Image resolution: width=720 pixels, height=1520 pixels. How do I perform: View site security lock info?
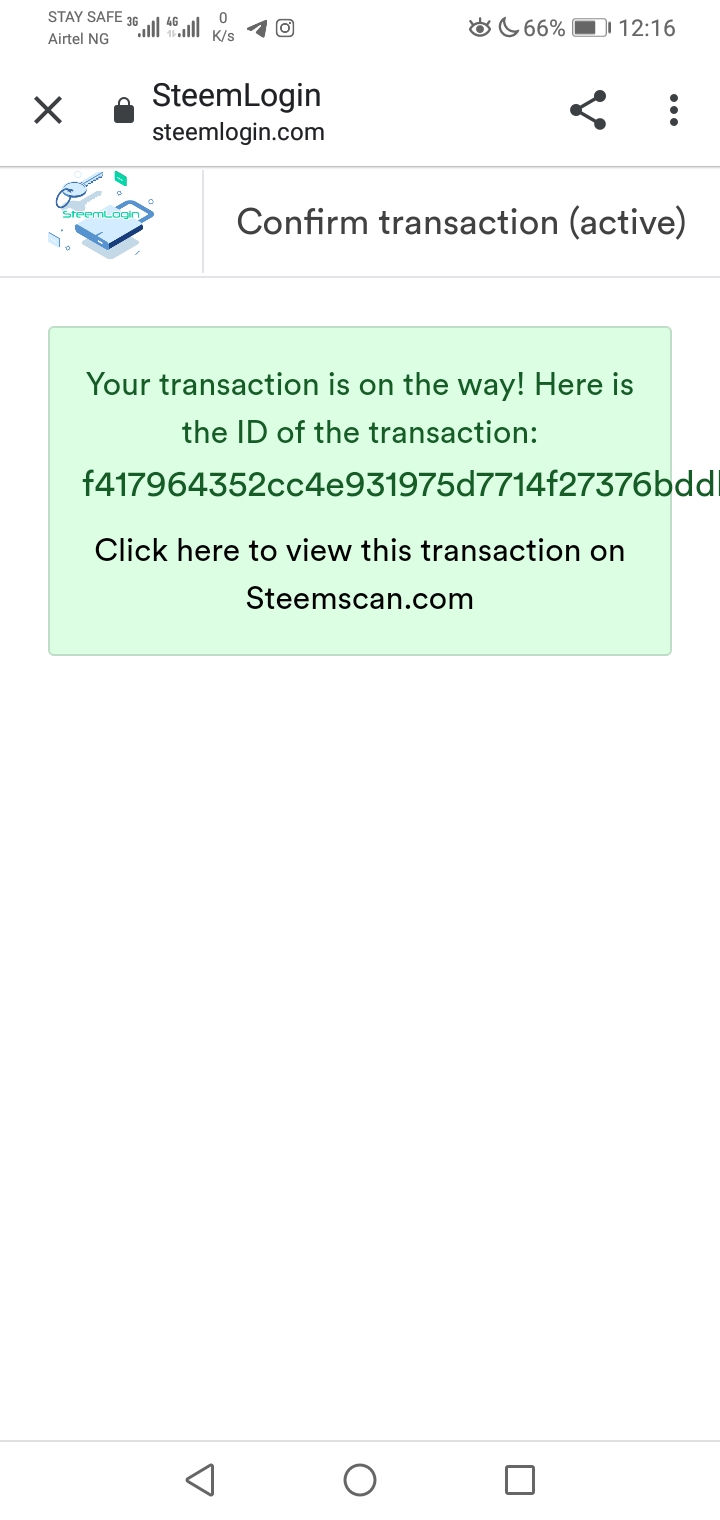tap(123, 110)
